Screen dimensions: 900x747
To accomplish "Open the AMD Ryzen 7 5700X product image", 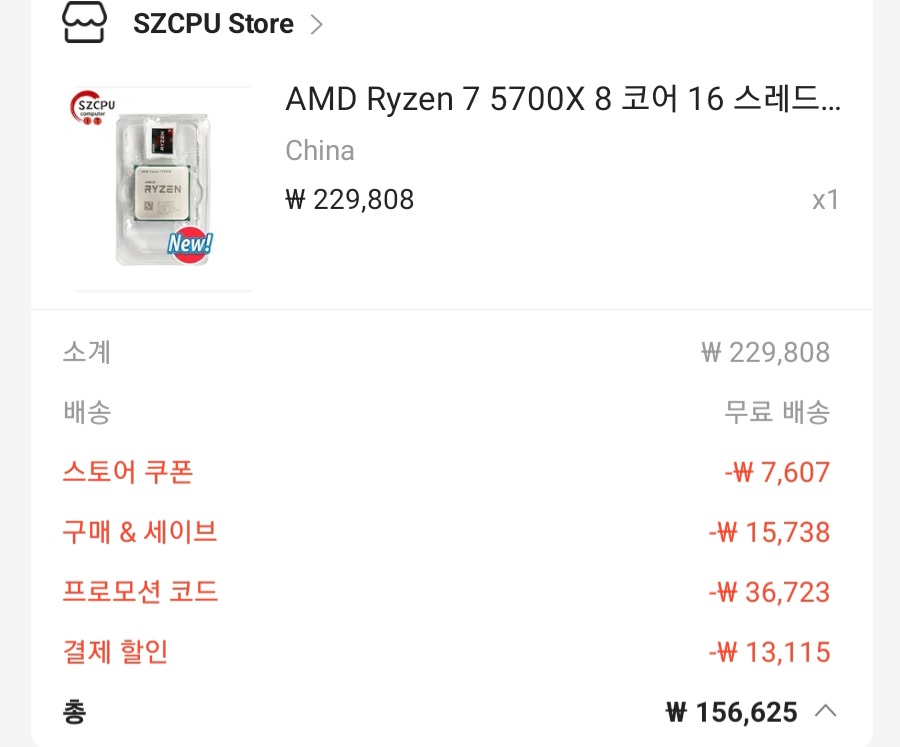I will (x=162, y=188).
